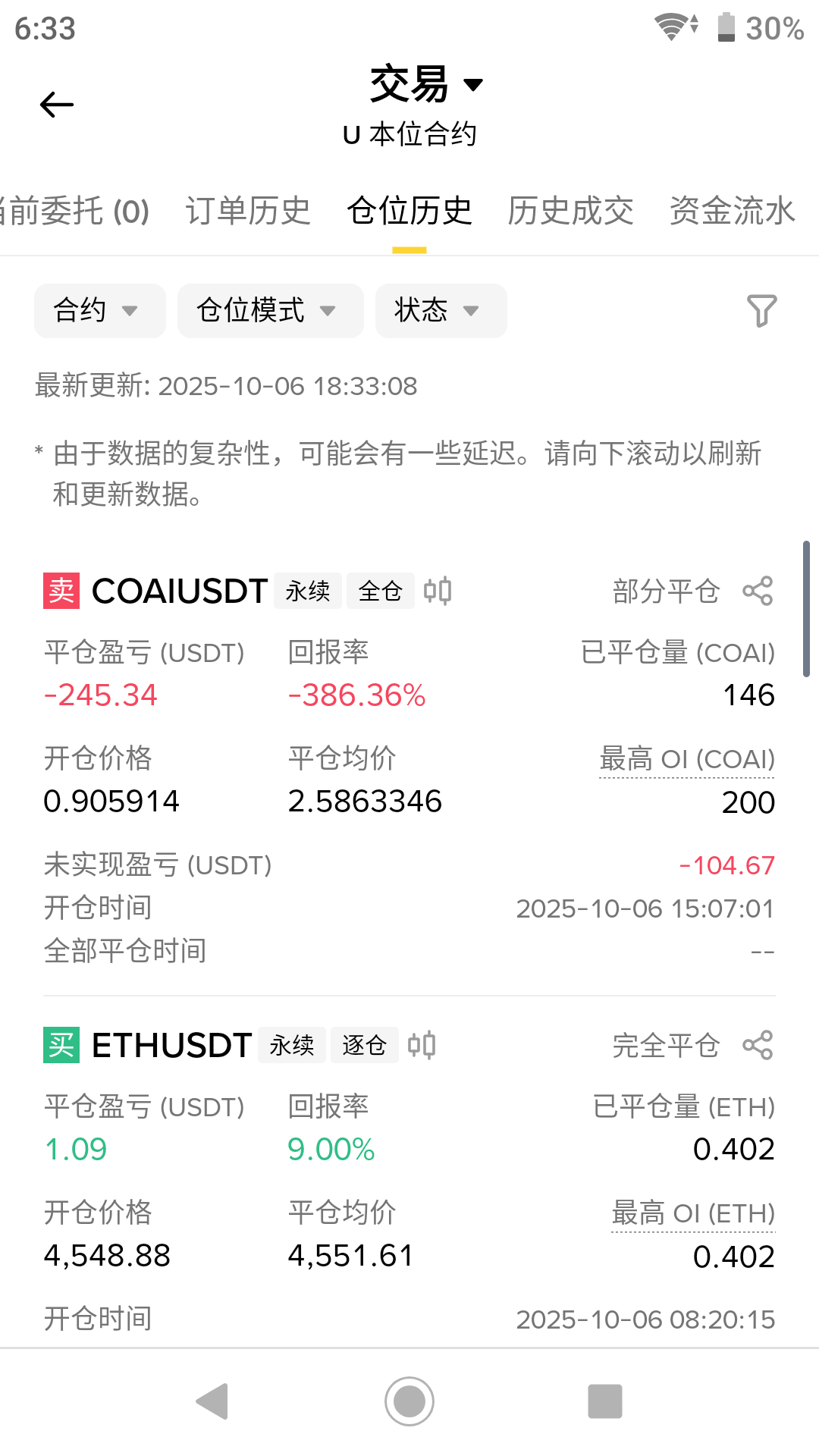Tap 最高 OI (ETH) for explanation

[x=693, y=1214]
